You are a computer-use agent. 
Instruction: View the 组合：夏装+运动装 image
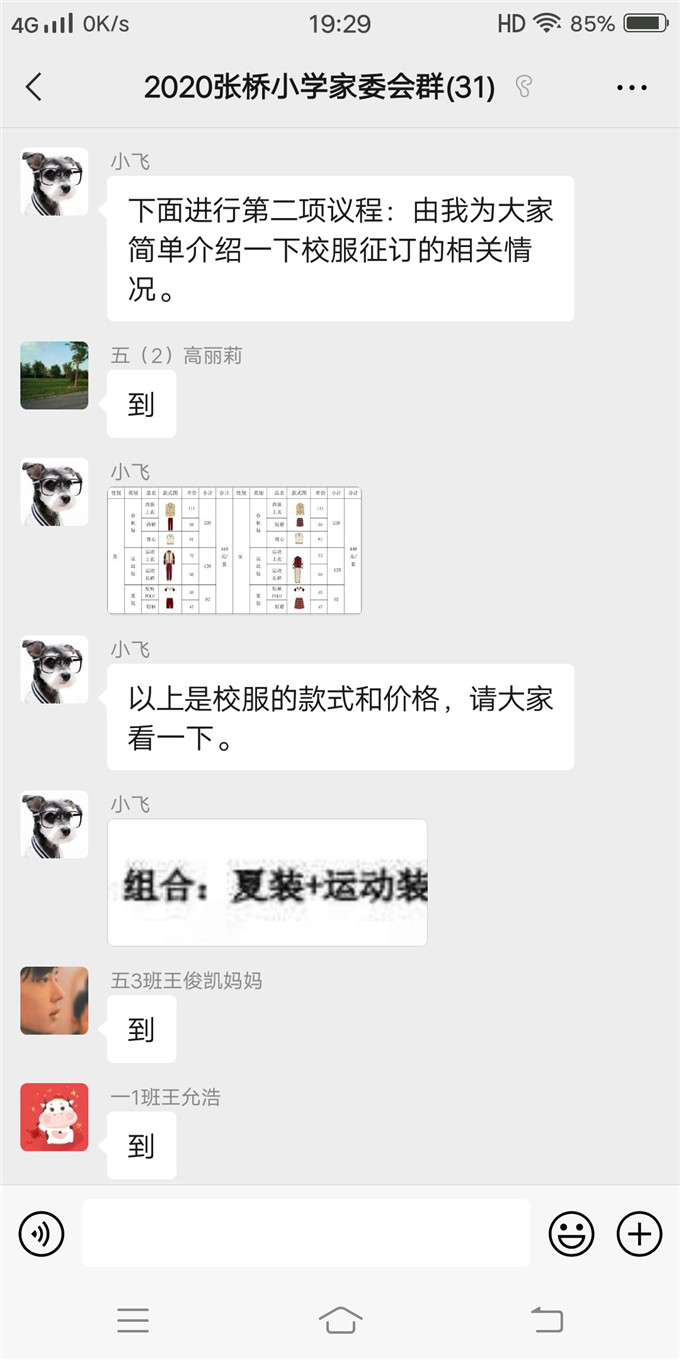(x=267, y=882)
